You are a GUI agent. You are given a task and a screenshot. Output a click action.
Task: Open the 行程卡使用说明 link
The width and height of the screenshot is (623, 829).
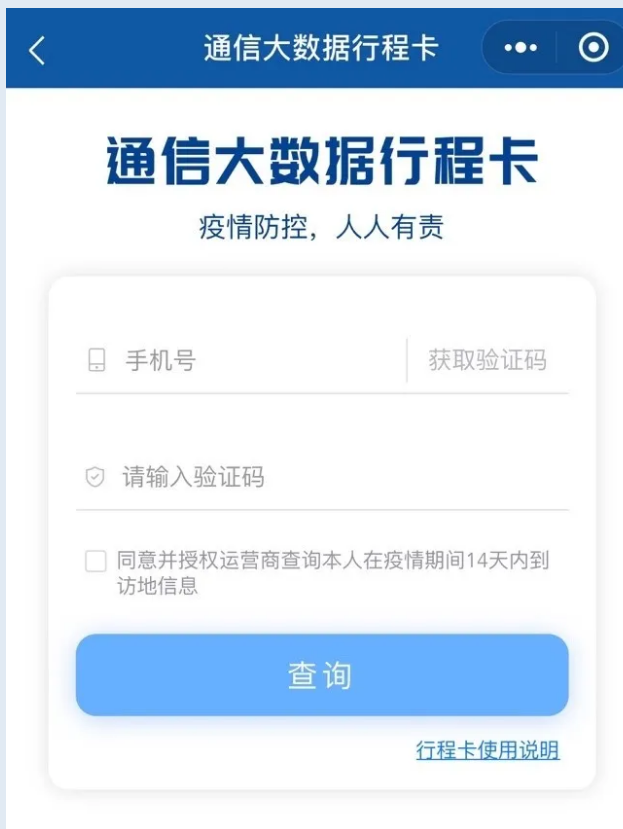pyautogui.click(x=488, y=750)
